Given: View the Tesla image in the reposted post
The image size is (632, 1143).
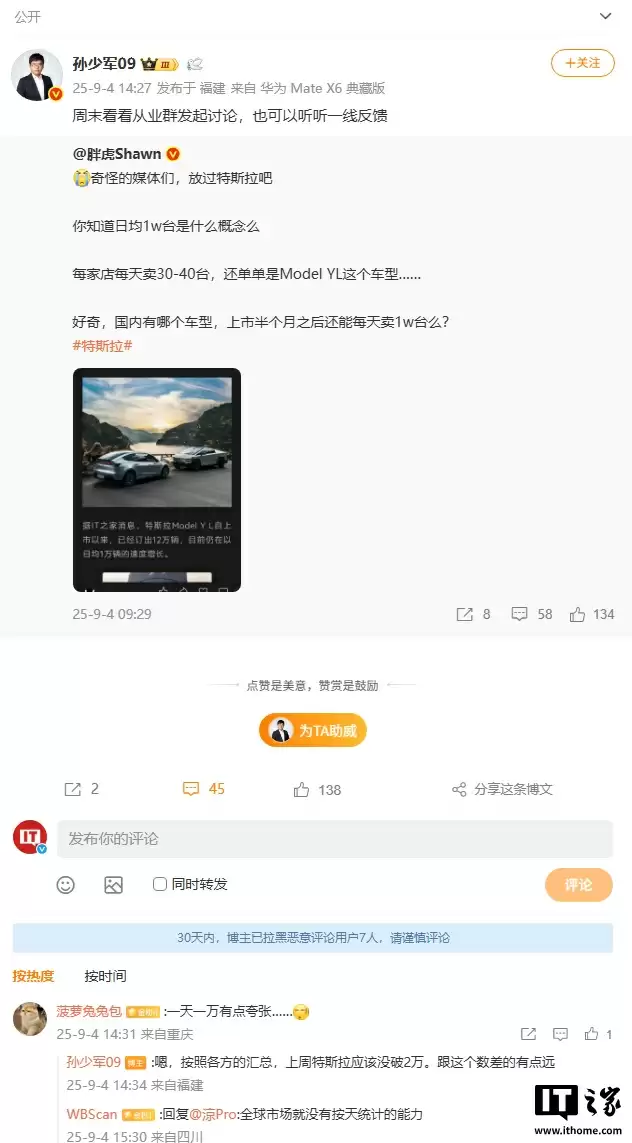Looking at the screenshot, I should (x=157, y=480).
